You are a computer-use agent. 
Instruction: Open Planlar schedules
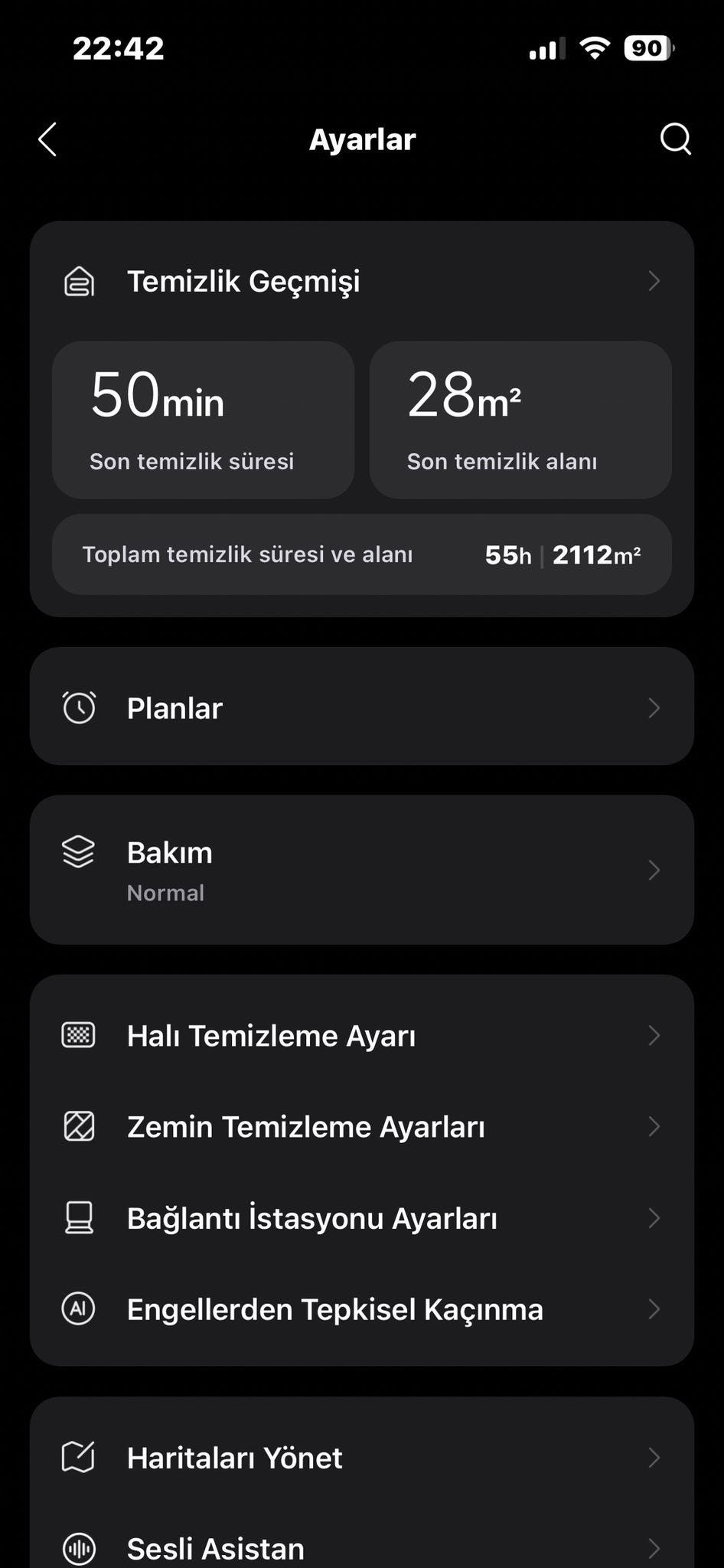click(x=362, y=707)
